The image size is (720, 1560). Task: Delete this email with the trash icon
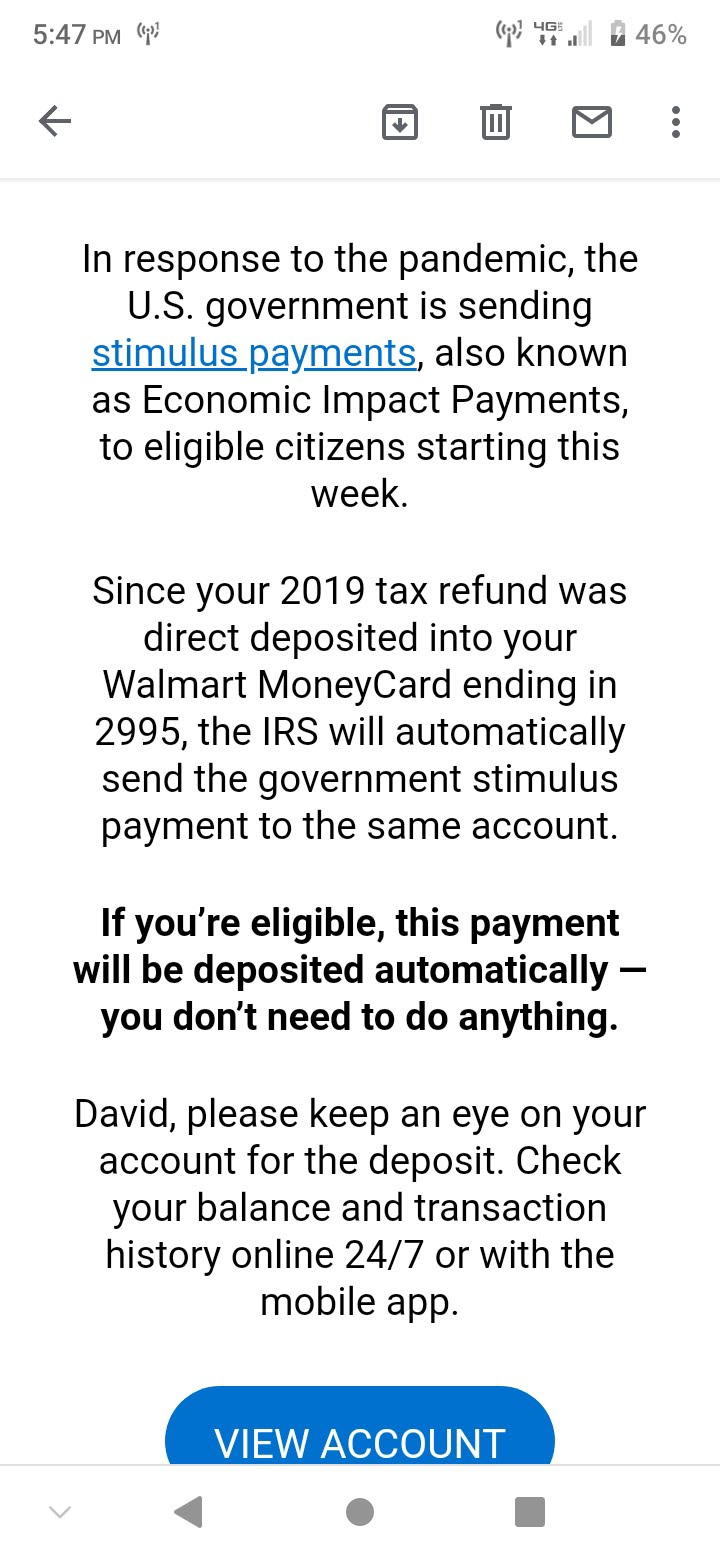(496, 122)
